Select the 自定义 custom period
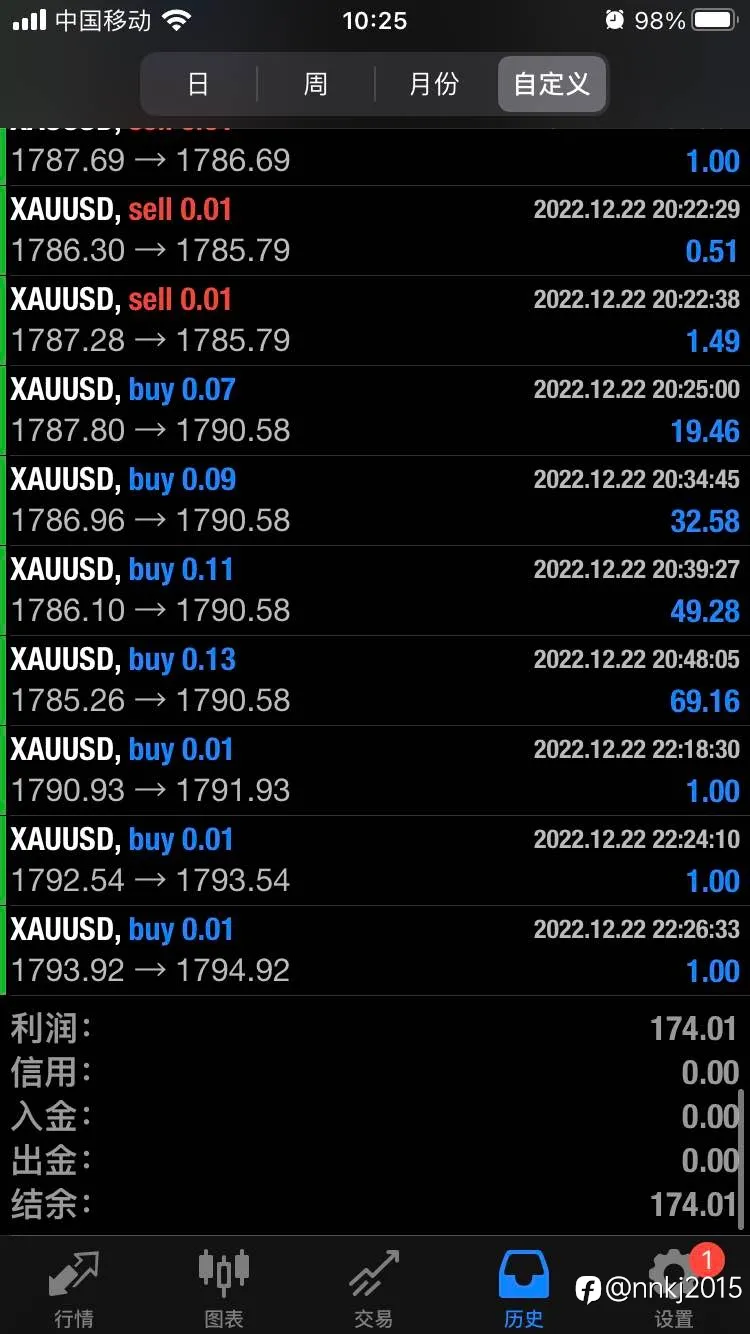 552,84
